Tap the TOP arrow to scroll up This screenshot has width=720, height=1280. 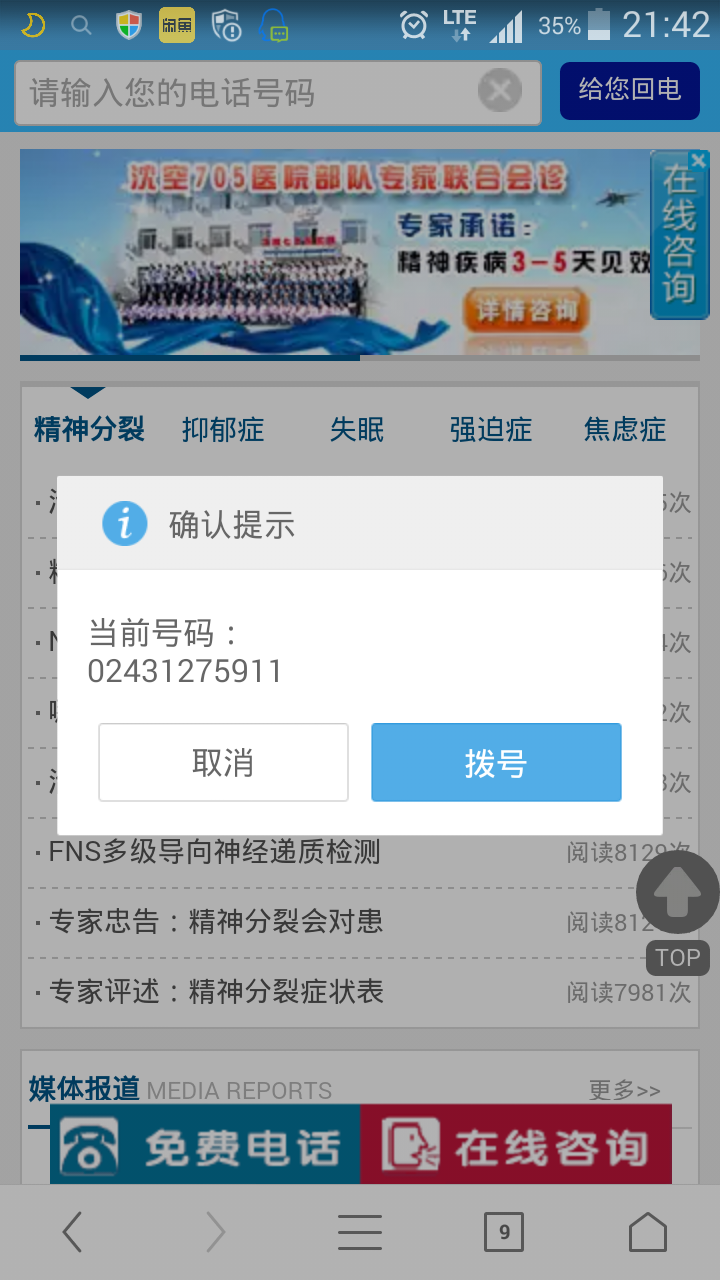tap(677, 891)
